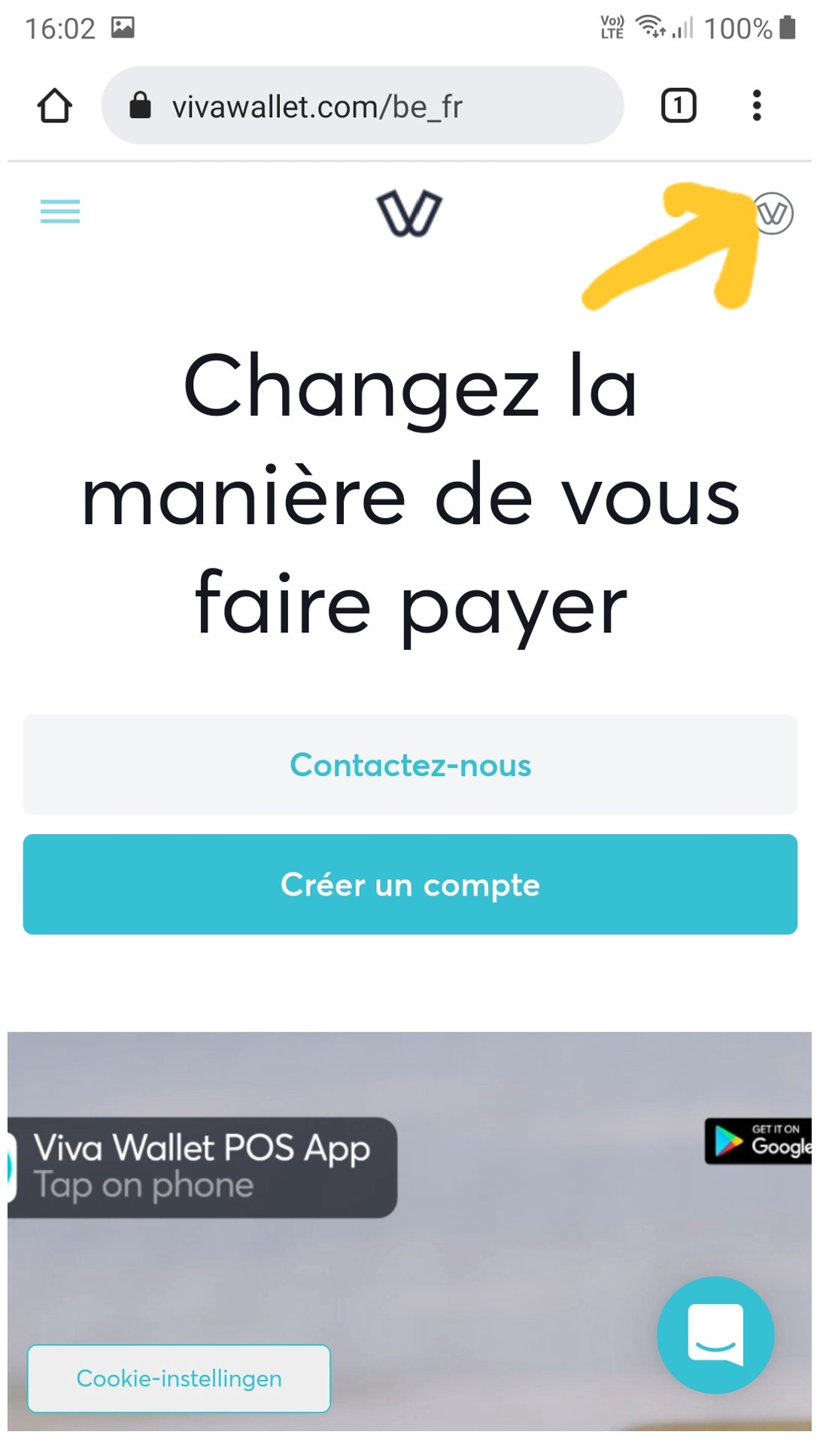Open Cookie-instellingen settings

(x=179, y=1379)
